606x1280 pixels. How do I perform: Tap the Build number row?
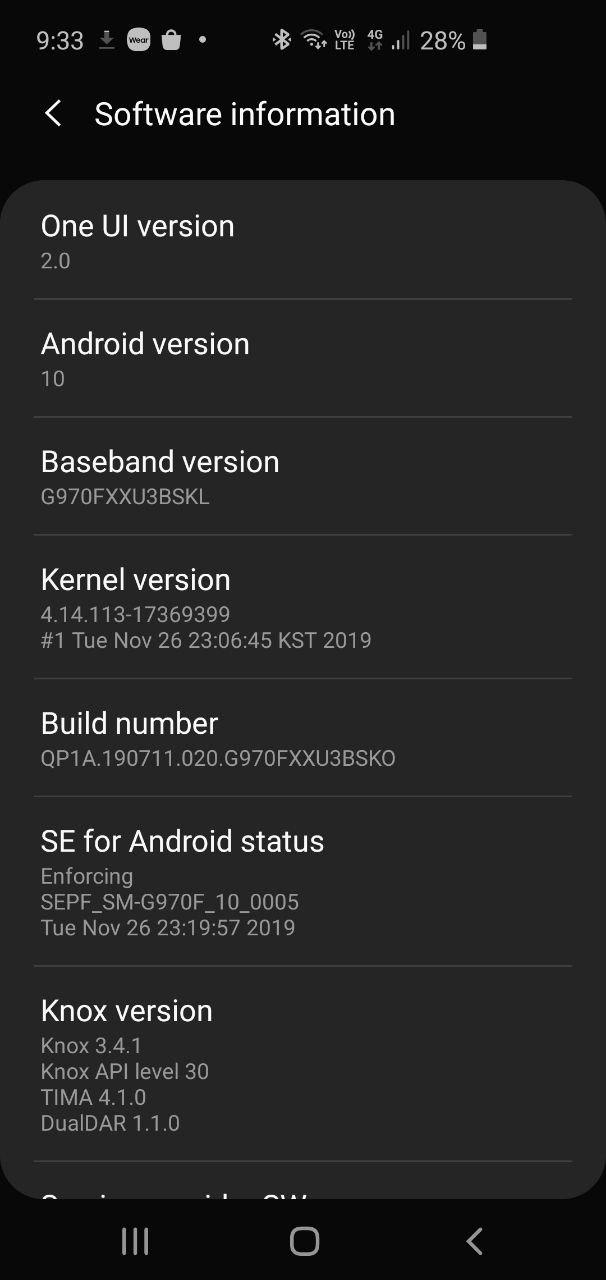click(303, 738)
